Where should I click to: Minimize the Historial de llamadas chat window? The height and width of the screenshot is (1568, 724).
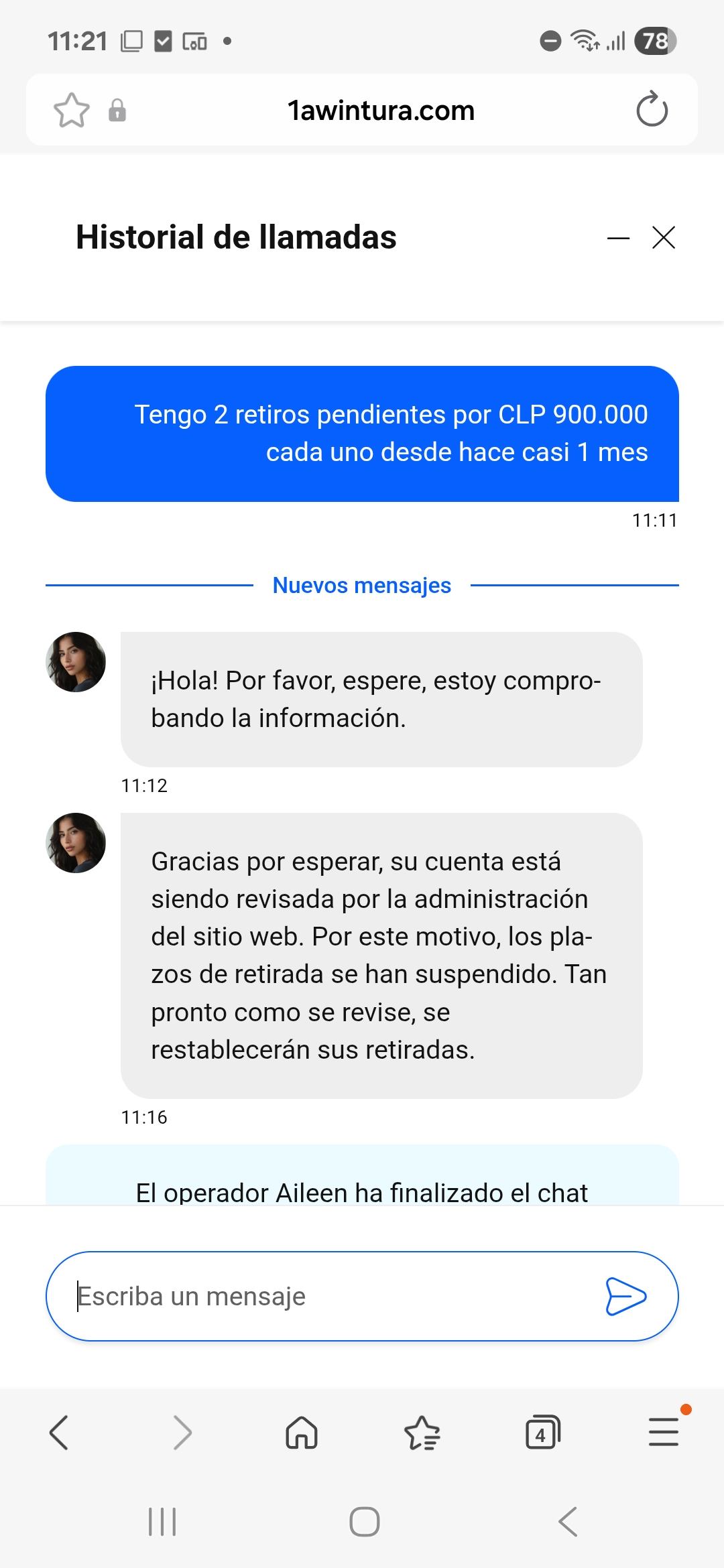618,238
